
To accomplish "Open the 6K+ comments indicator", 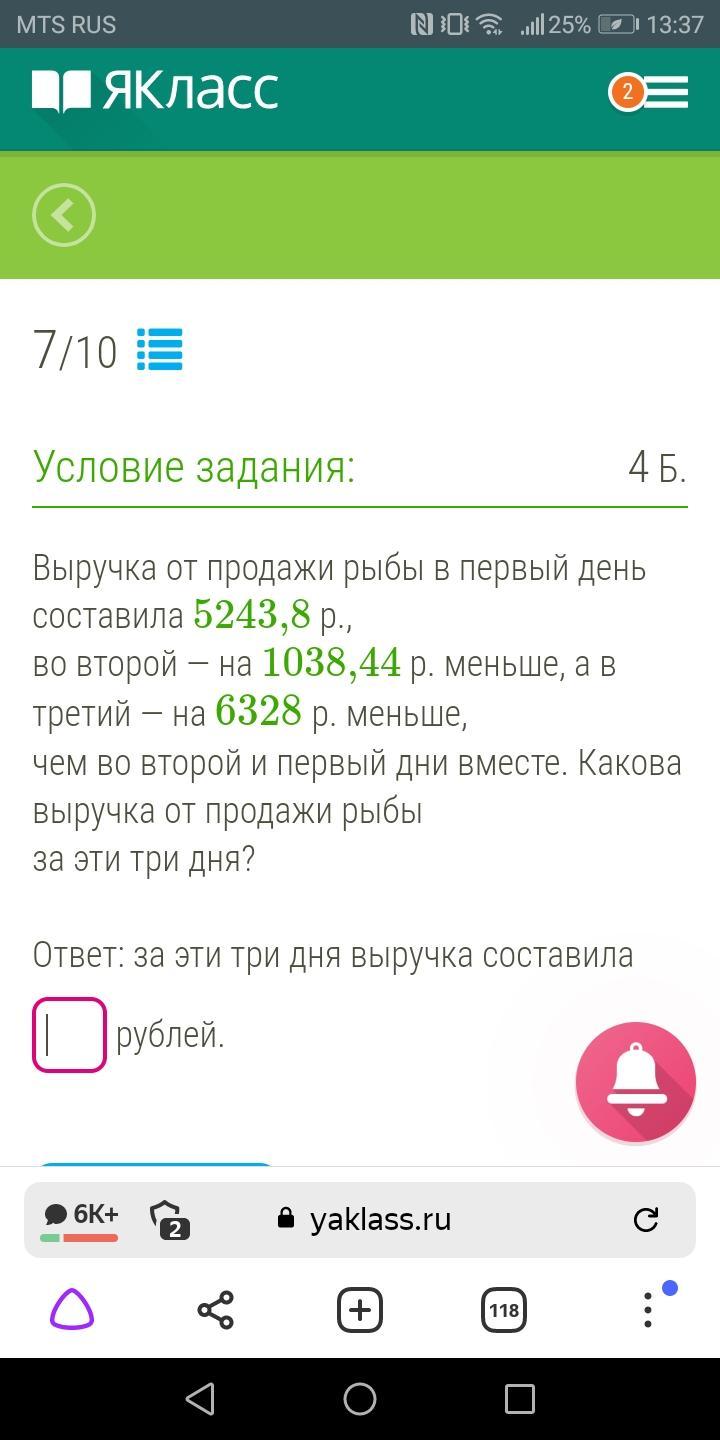I will 80,1218.
